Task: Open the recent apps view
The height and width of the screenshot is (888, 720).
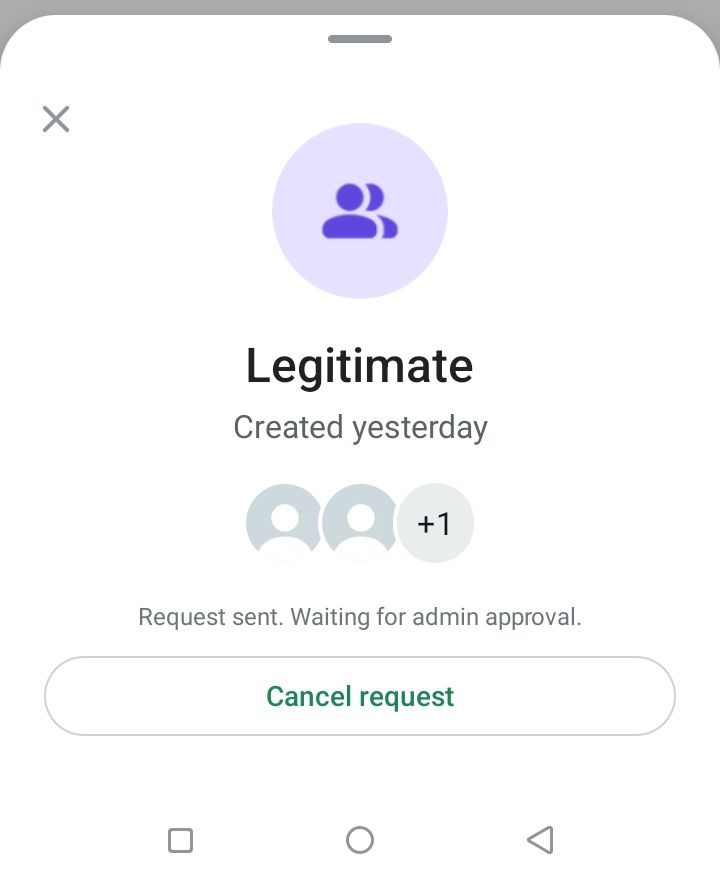Action: coord(180,840)
